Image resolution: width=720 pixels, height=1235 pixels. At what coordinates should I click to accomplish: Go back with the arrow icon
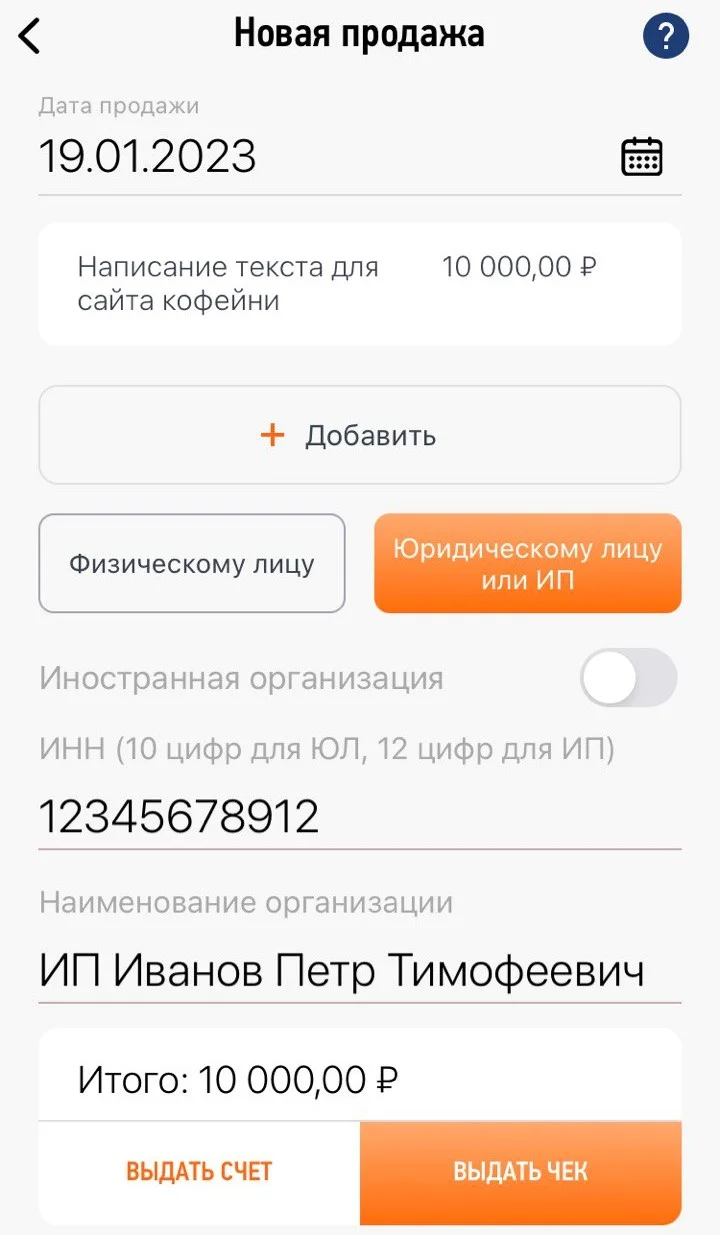pos(30,37)
